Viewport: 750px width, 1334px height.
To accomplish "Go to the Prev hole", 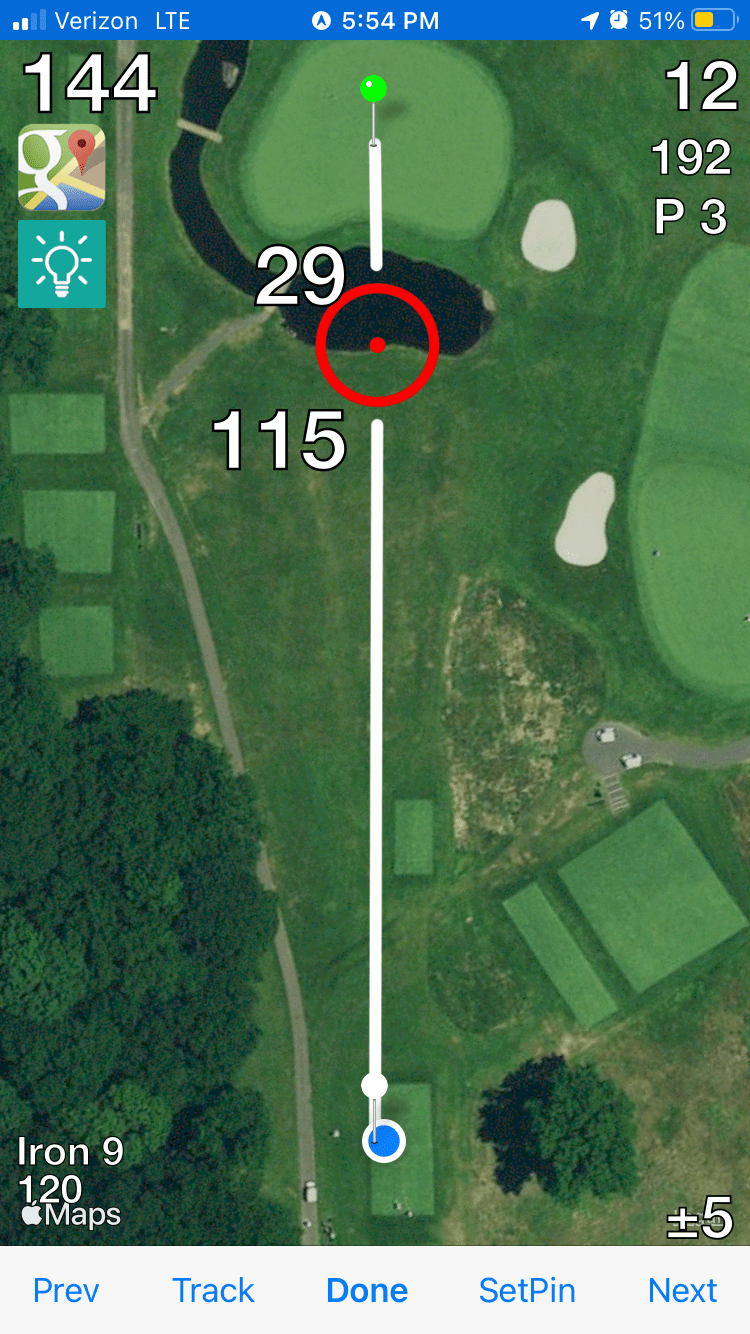I will click(66, 1290).
